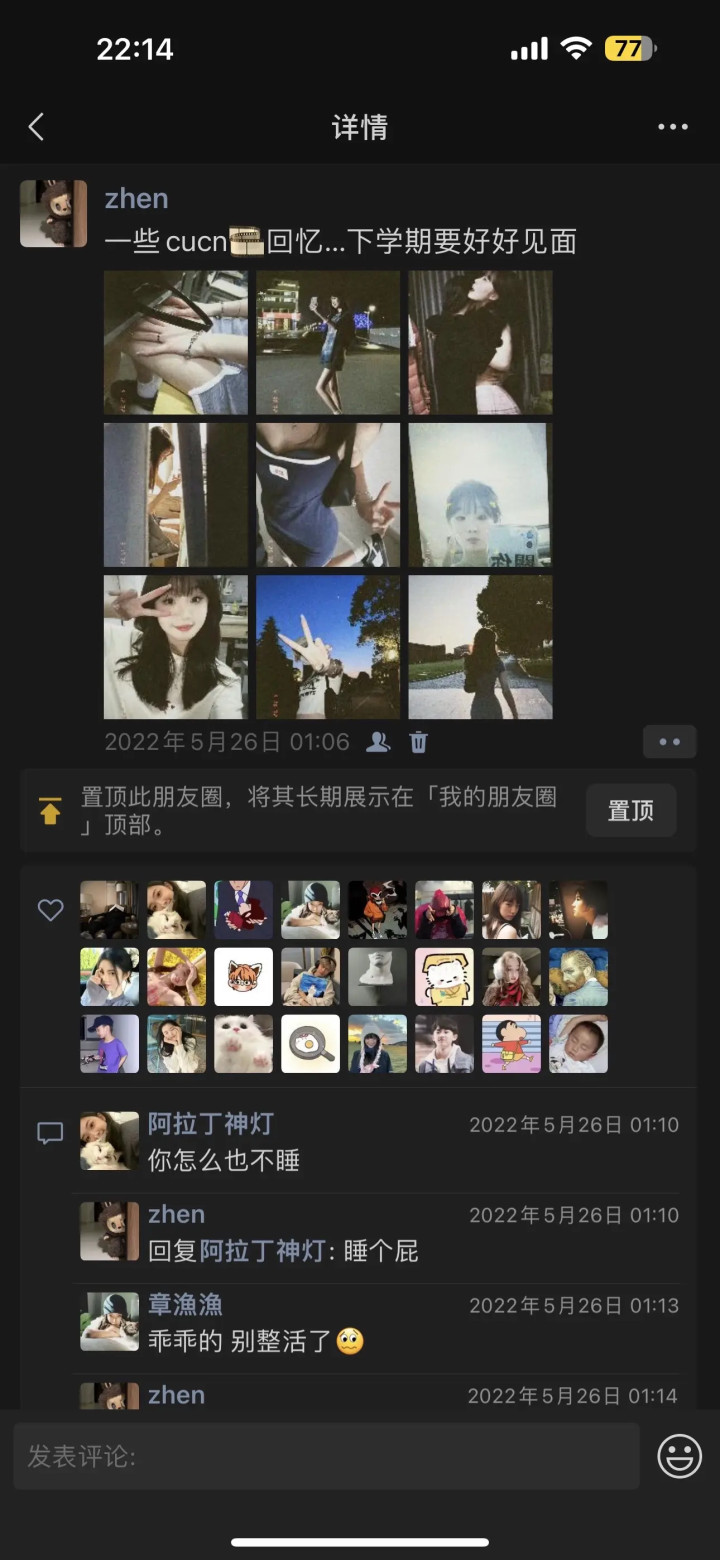Check post visibility via the people icon
This screenshot has width=720, height=1560.
(x=378, y=742)
